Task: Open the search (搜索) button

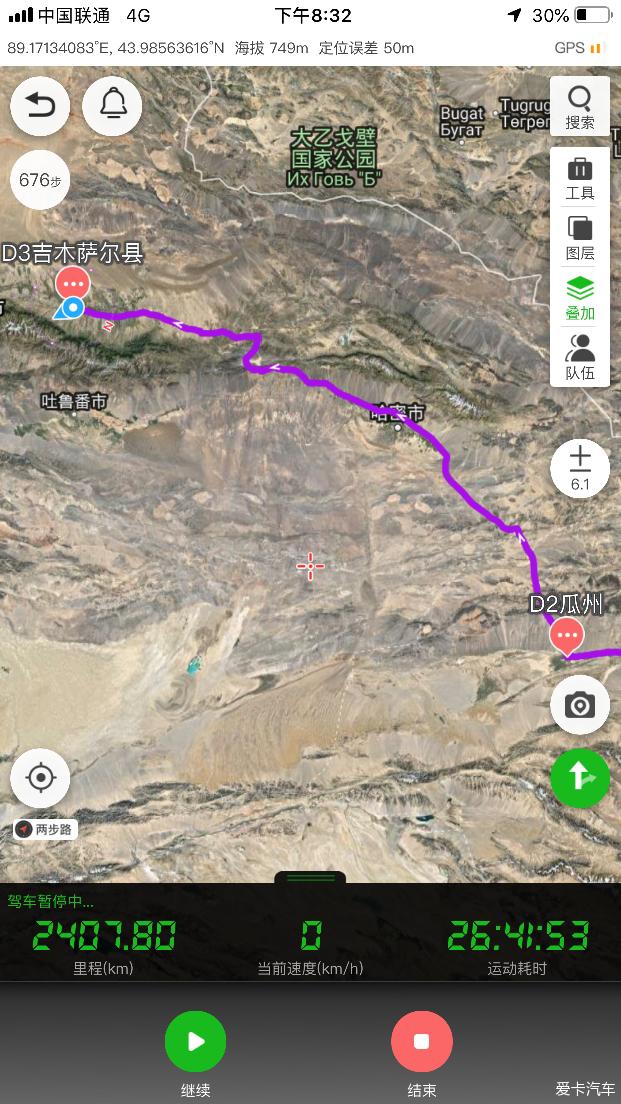Action: pos(580,106)
